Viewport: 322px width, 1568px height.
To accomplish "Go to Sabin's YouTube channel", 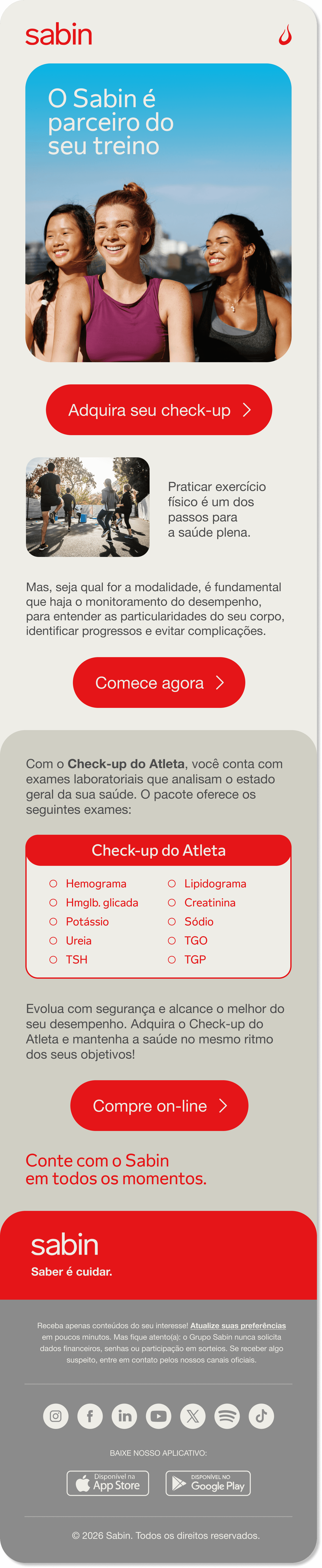I will click(158, 1416).
